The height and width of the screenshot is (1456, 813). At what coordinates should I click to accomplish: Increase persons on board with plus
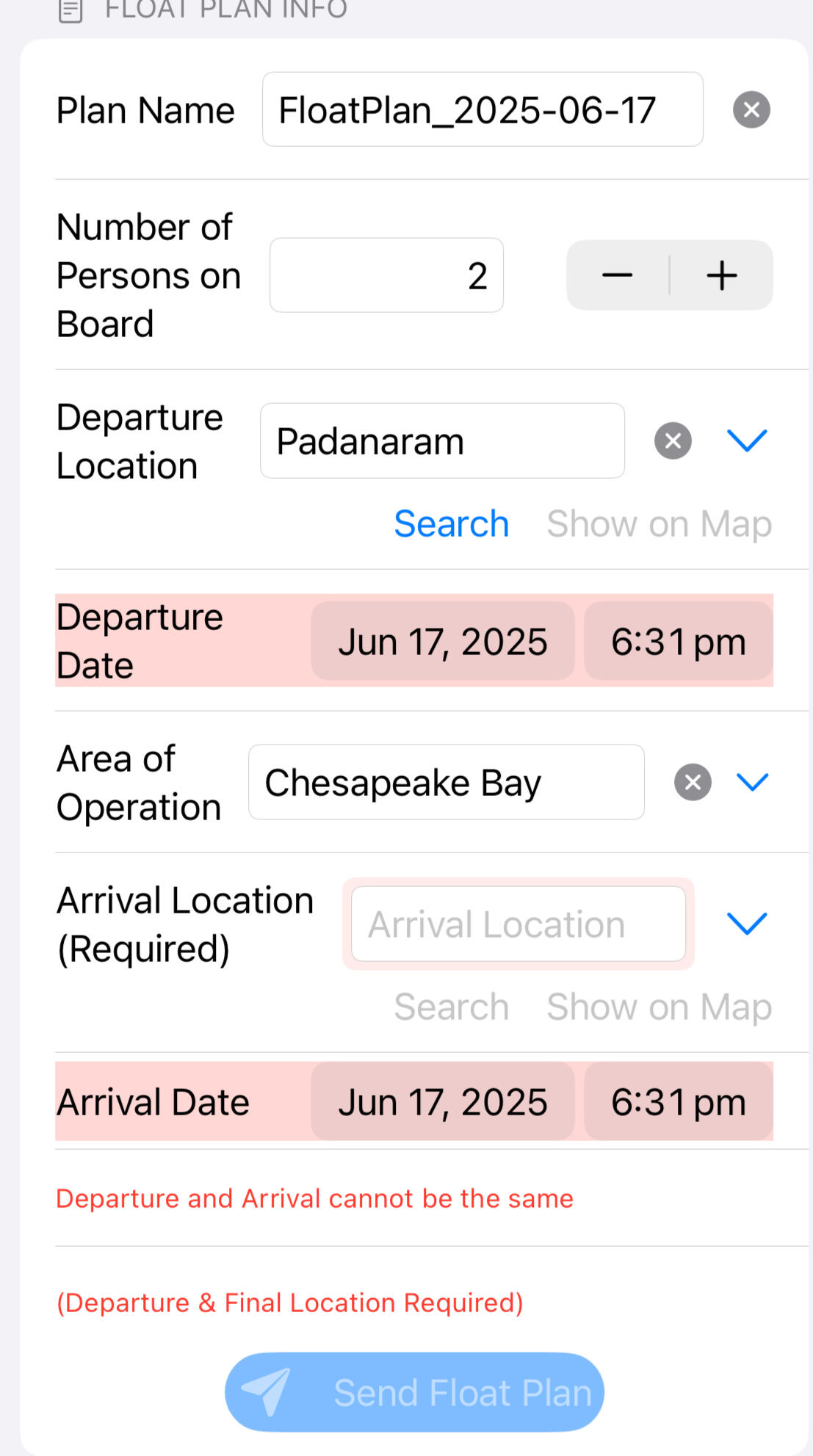[x=722, y=275]
